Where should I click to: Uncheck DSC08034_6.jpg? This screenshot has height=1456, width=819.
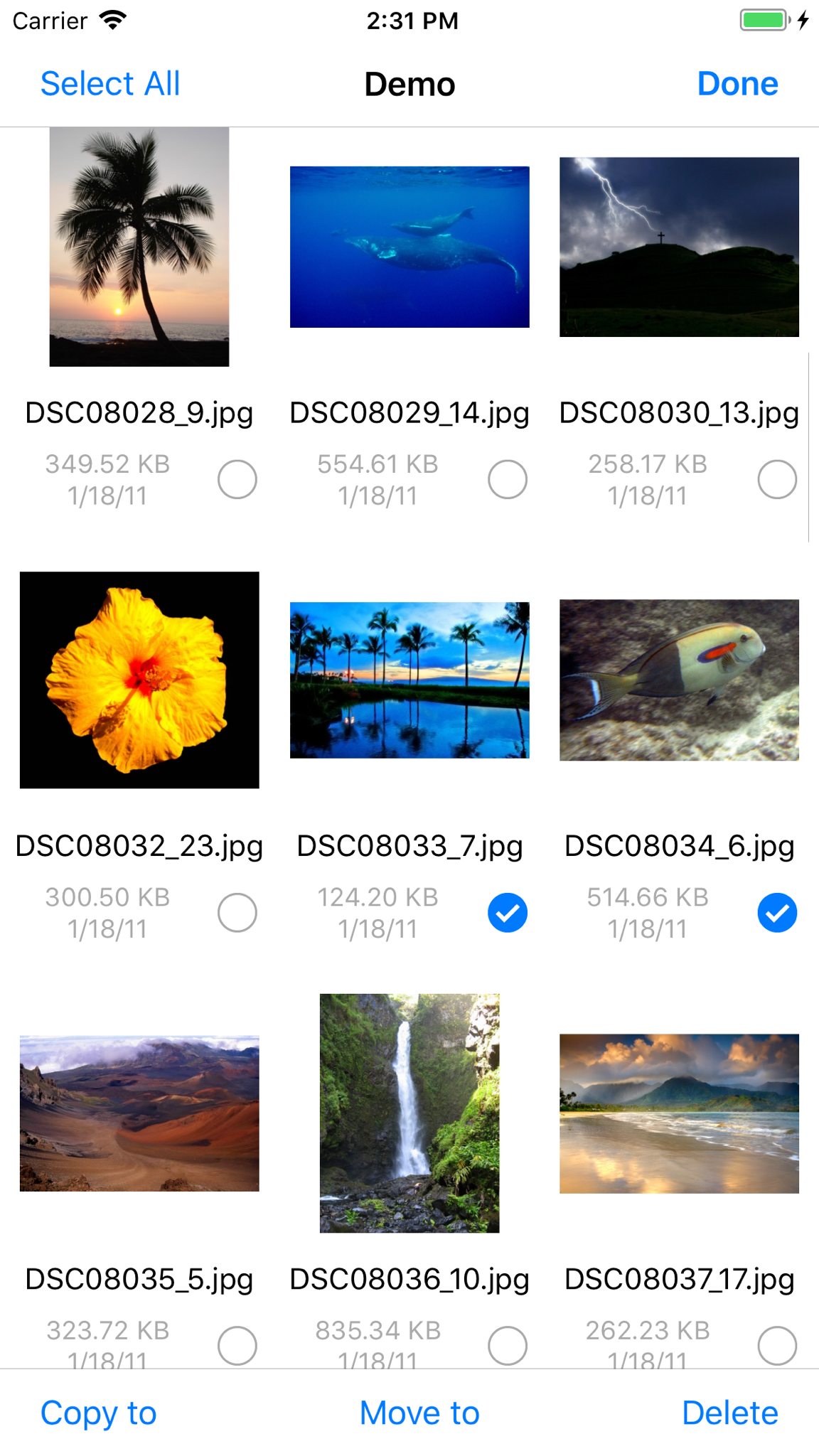point(777,912)
